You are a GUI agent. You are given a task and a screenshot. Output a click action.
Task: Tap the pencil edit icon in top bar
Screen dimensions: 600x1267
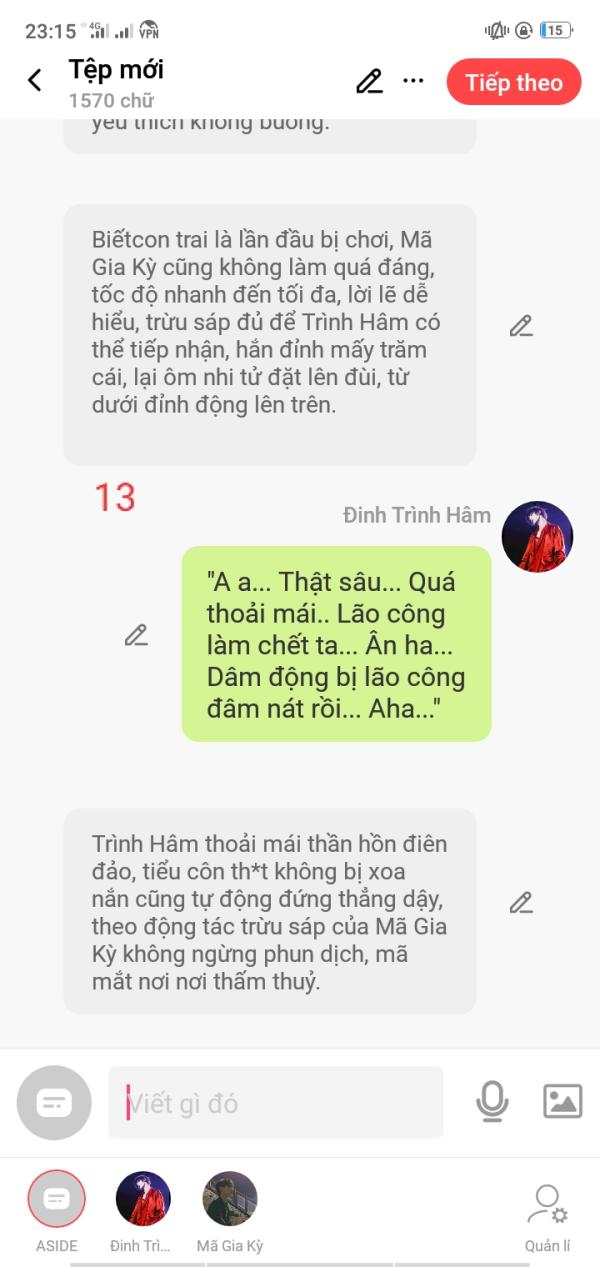(x=369, y=82)
